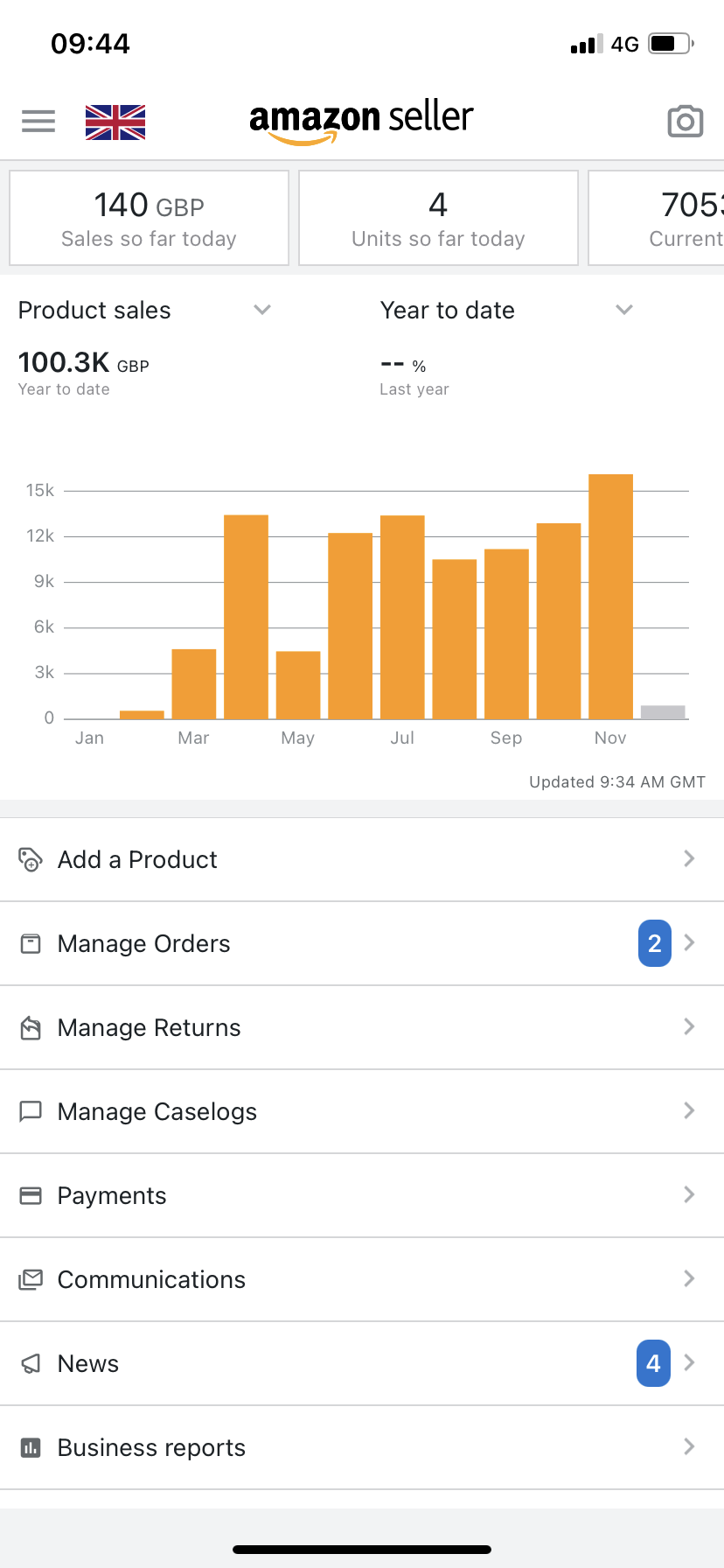
Task: Open the Sales so far today card
Action: pos(150,218)
